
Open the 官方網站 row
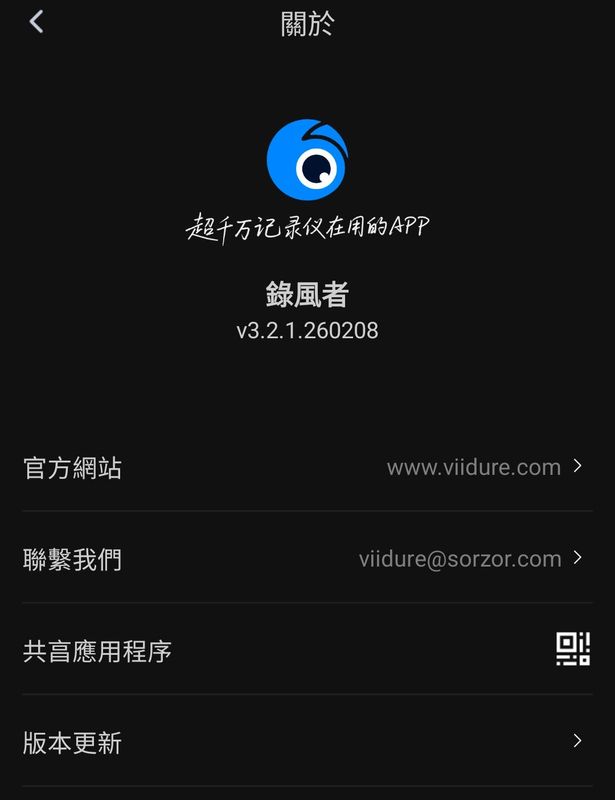point(307,467)
